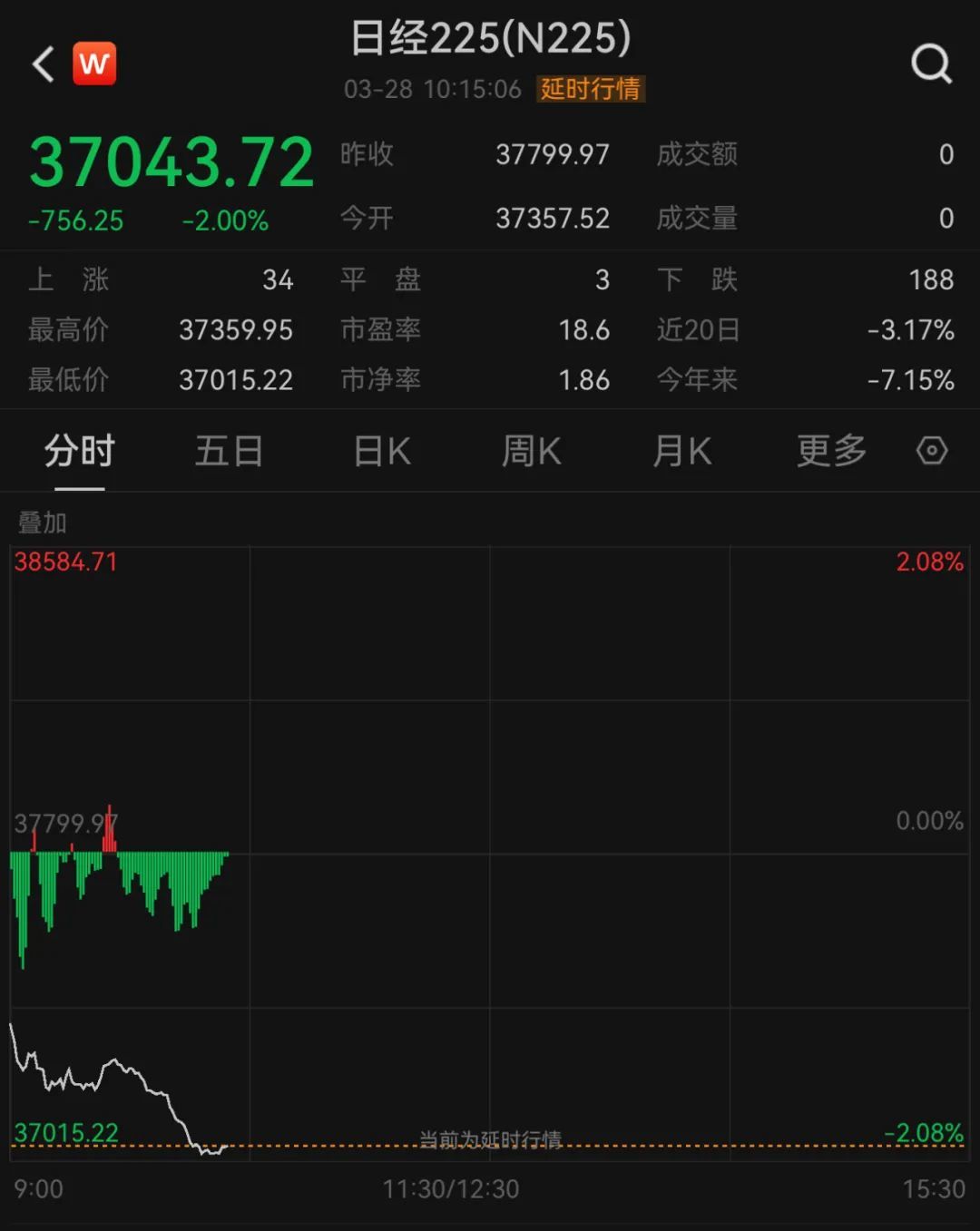Tap 叠加 to overlay another index
This screenshot has height=1231, width=980.
tap(43, 523)
